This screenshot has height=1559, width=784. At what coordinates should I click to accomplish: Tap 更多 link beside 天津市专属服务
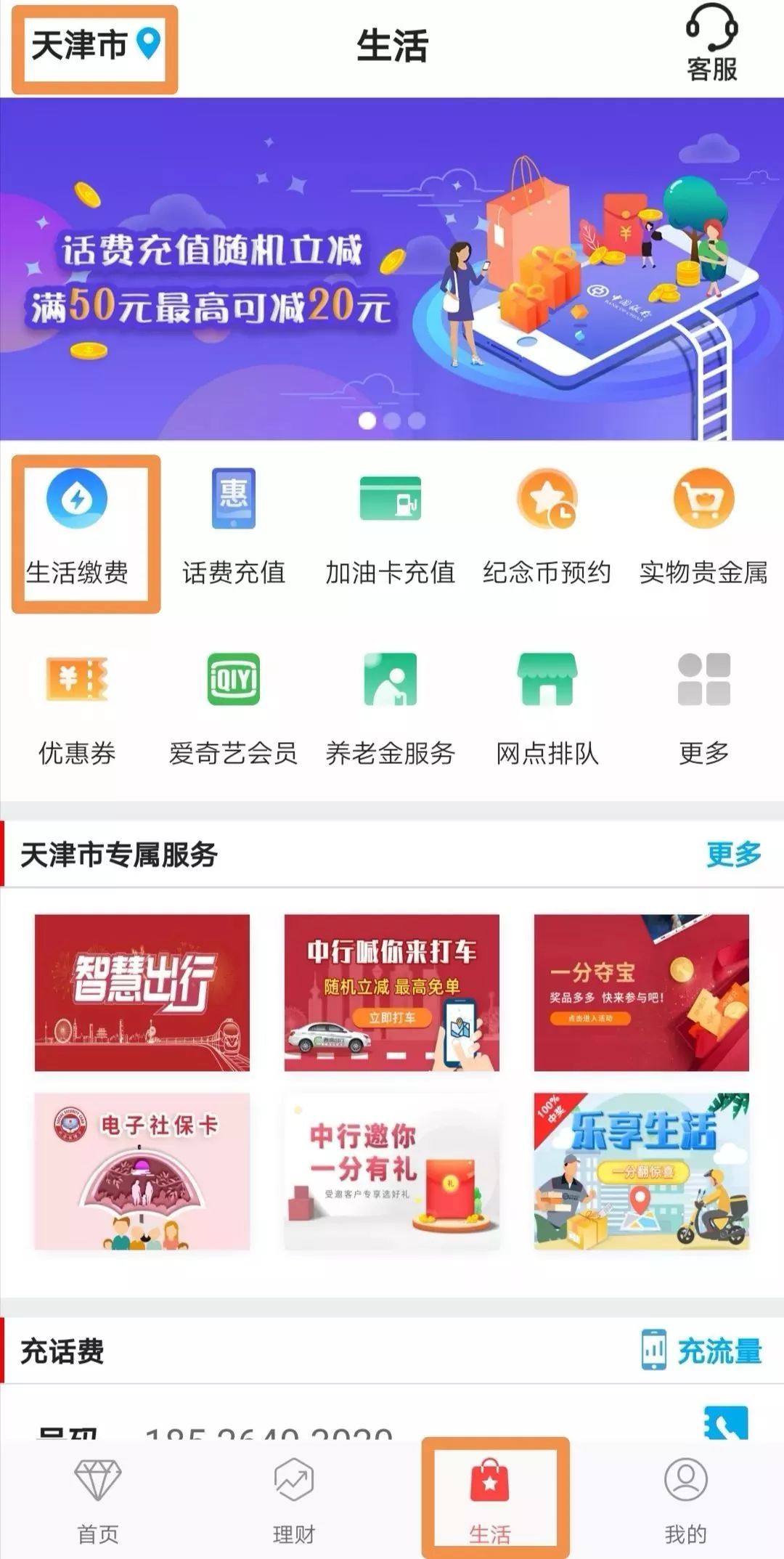tap(733, 854)
